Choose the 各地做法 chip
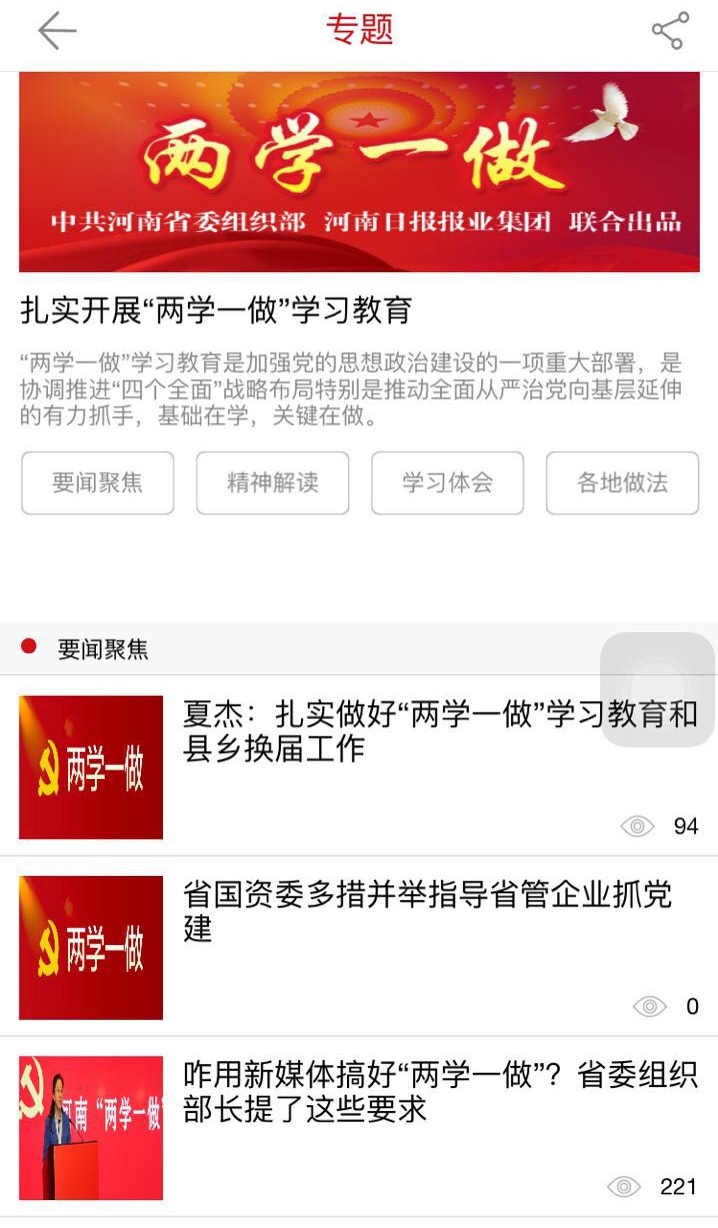The image size is (718, 1228). point(622,483)
